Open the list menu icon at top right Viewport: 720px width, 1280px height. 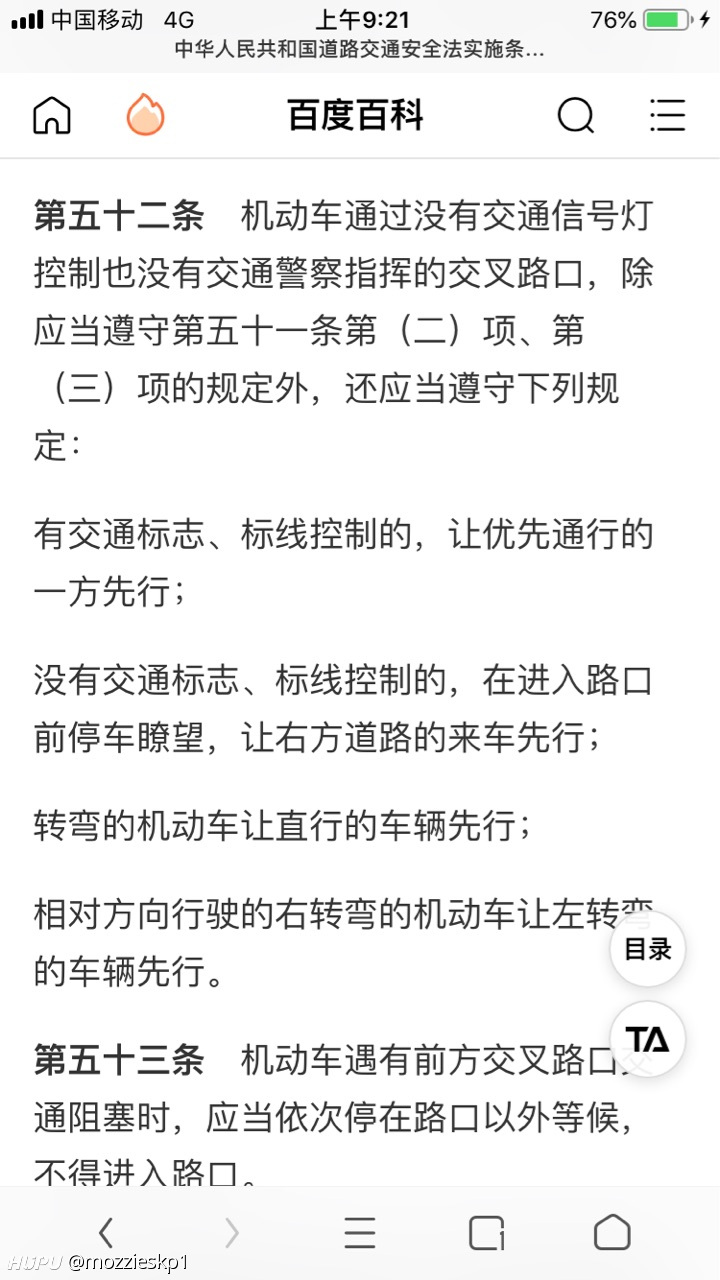(x=667, y=116)
